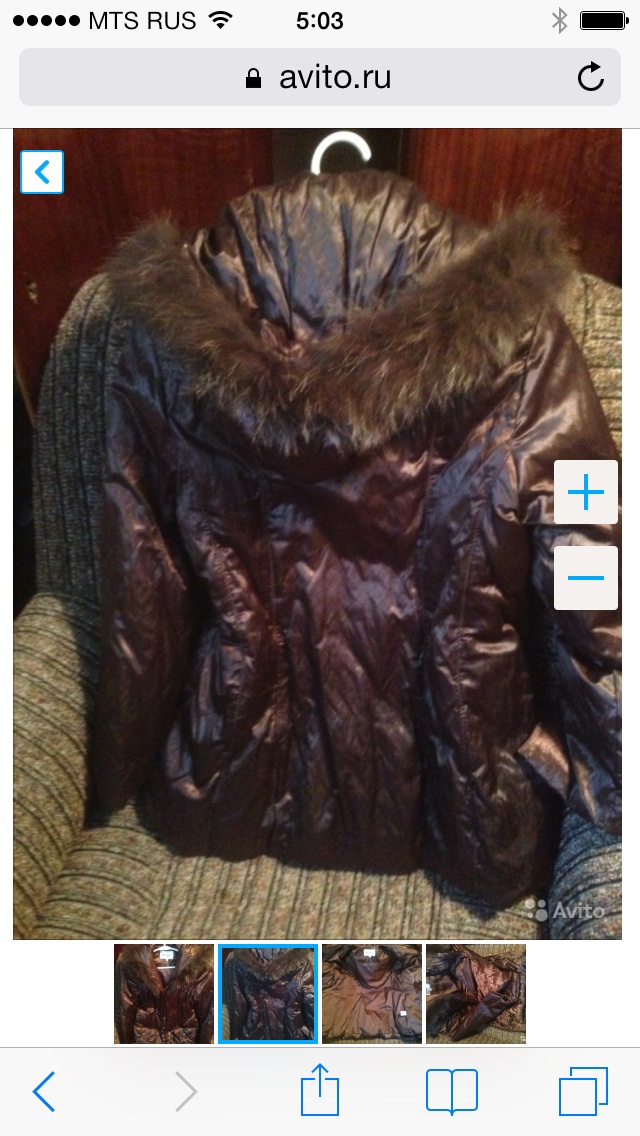Reload the avito.ru page
This screenshot has width=640, height=1136.
(591, 77)
